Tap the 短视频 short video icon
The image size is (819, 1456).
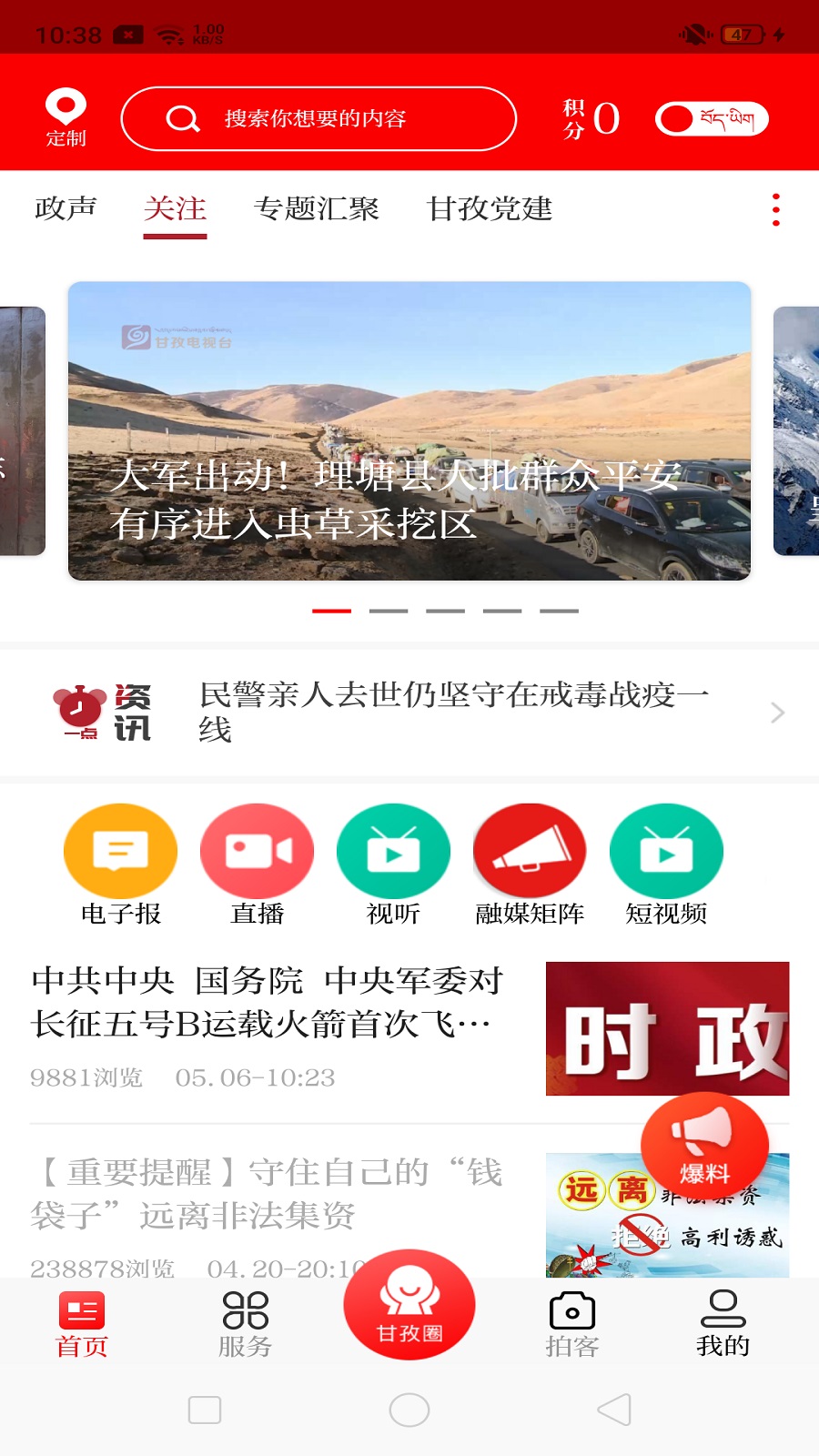point(667,850)
